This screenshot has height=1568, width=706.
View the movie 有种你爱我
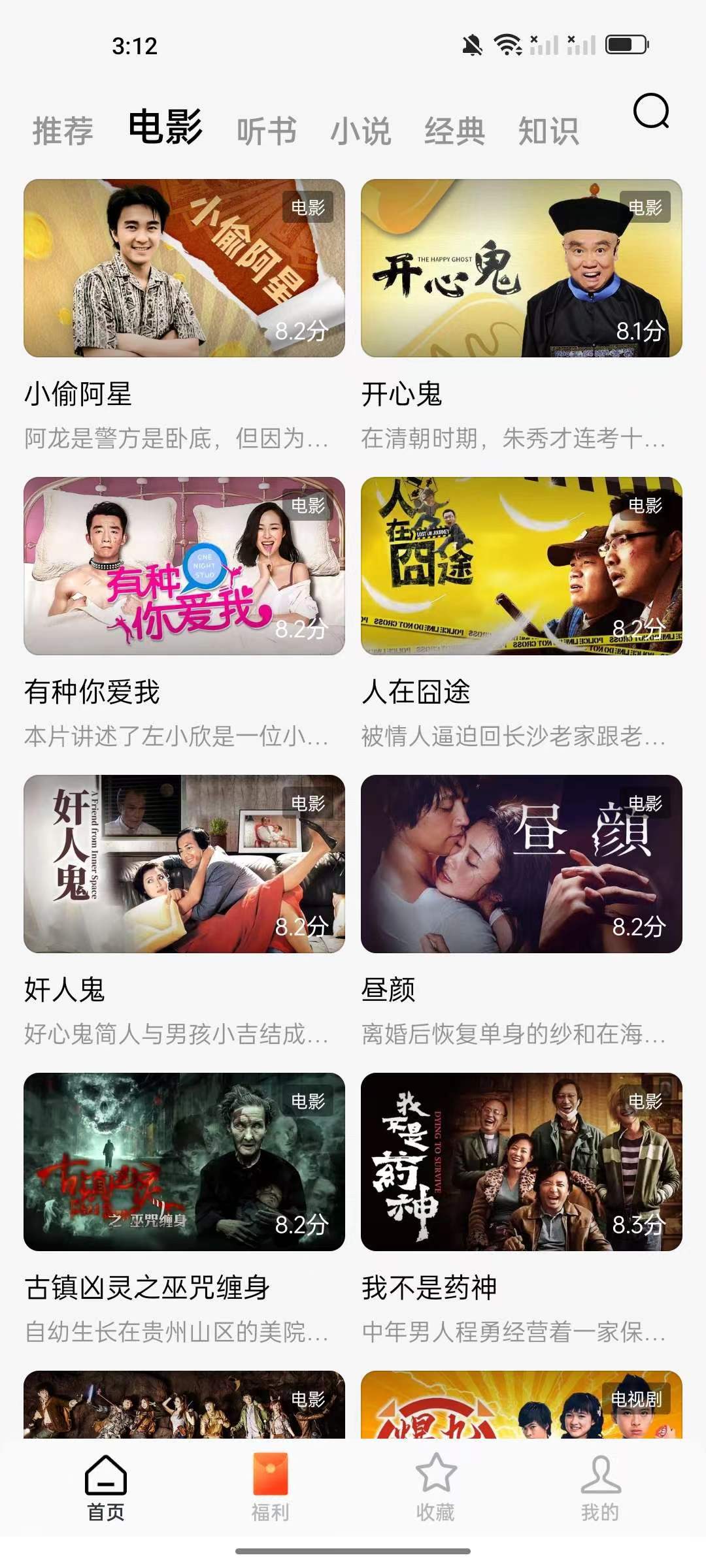click(x=184, y=566)
